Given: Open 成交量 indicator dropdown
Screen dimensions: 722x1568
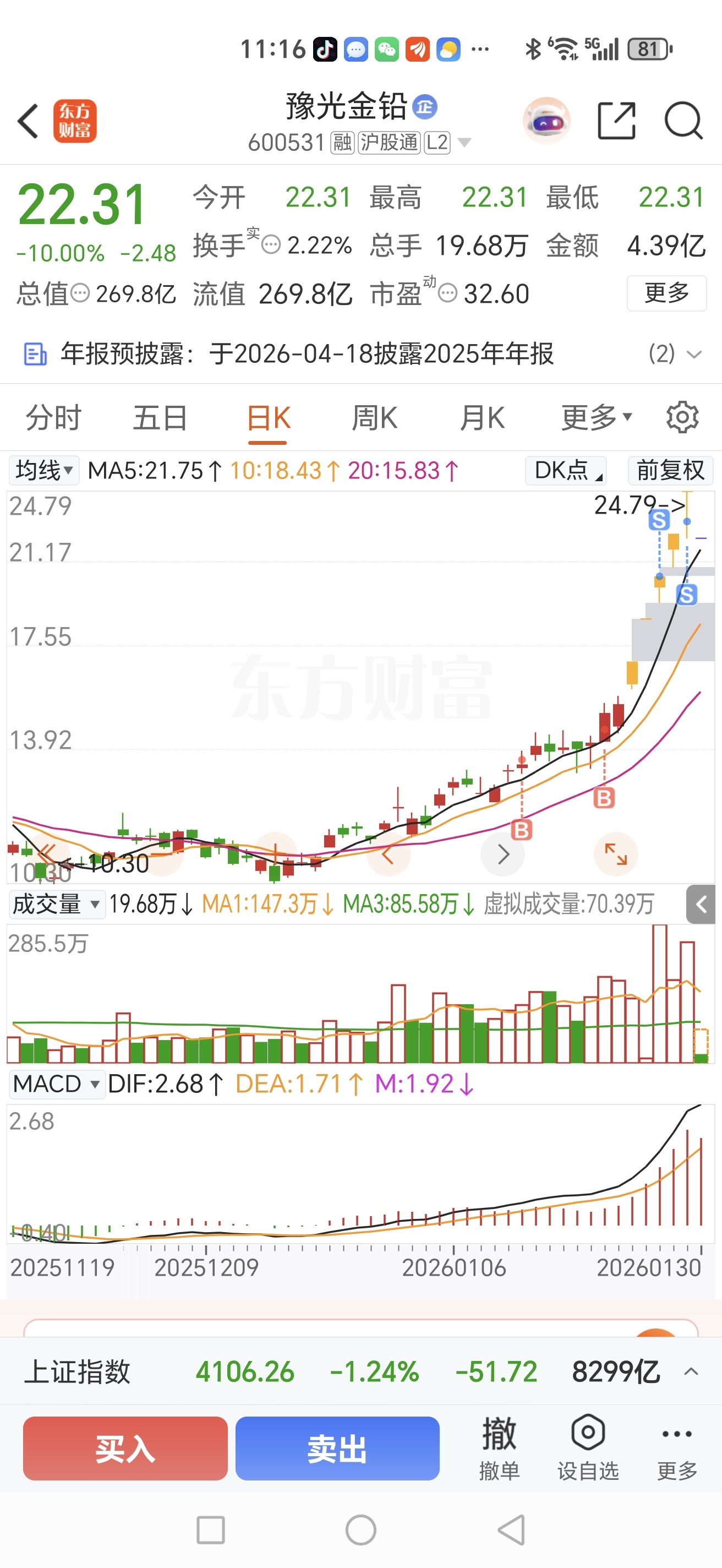Looking at the screenshot, I should (x=56, y=904).
